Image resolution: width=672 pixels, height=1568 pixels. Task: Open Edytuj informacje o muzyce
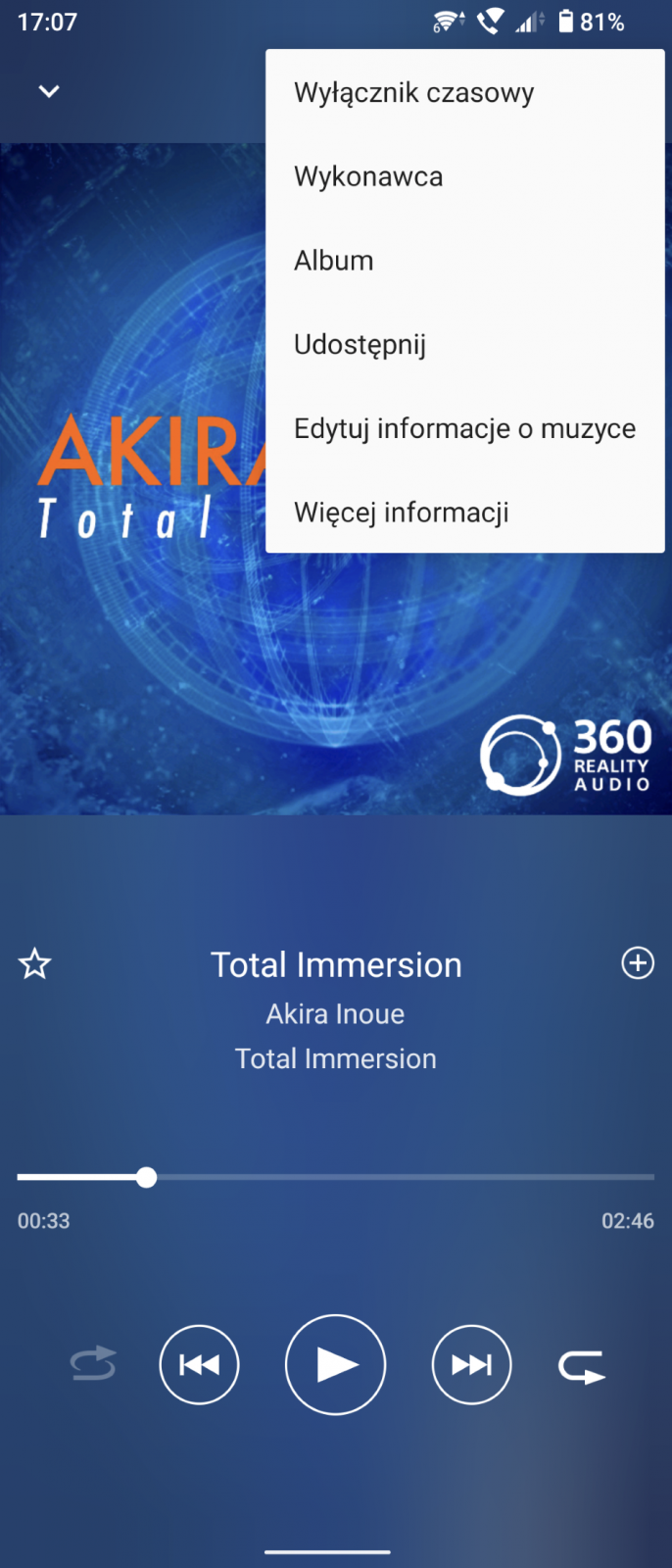click(x=464, y=428)
